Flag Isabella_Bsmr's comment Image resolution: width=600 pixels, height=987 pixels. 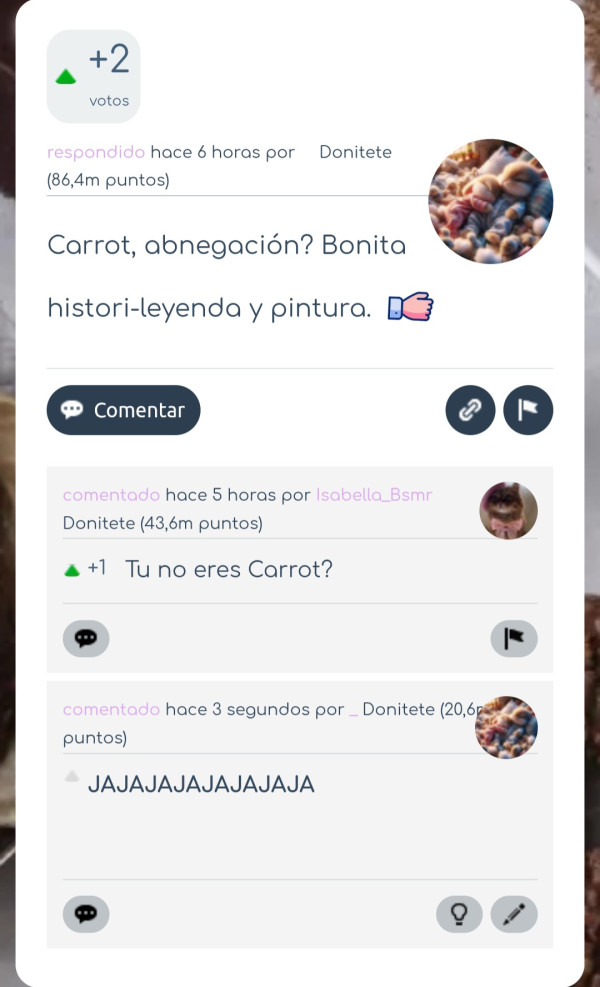[x=514, y=639]
